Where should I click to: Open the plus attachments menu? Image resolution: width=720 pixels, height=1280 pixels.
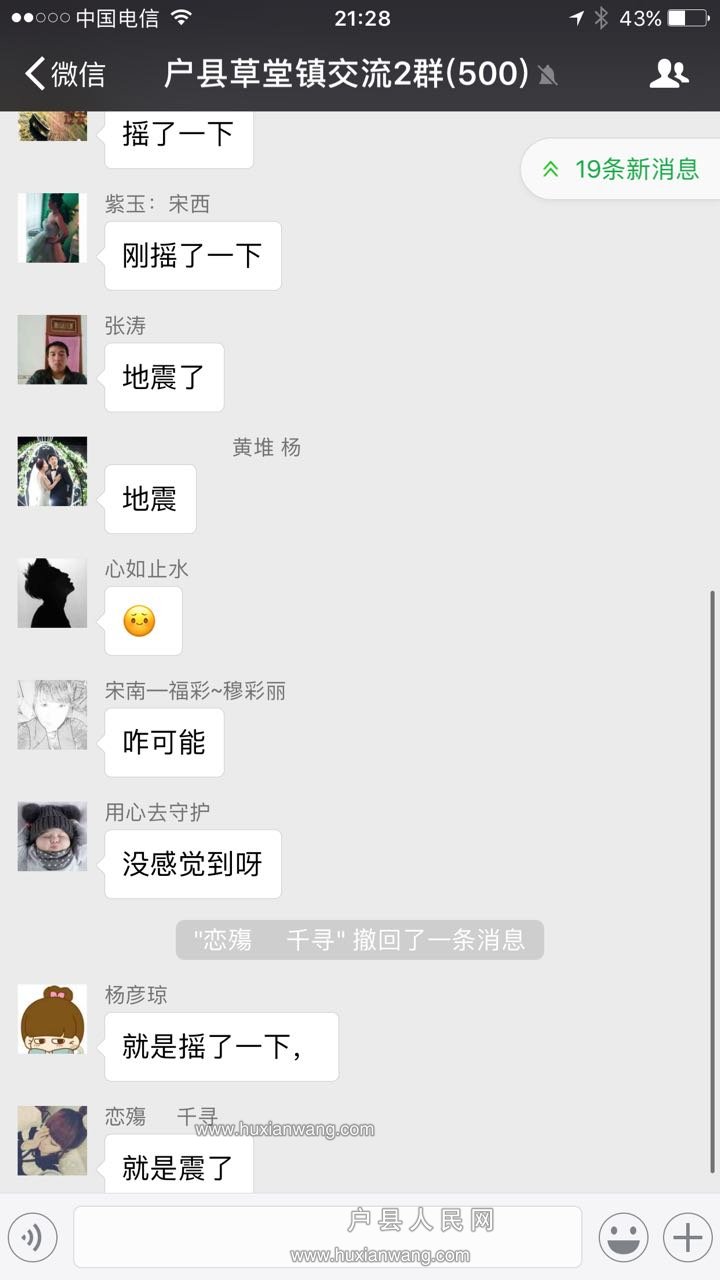tap(687, 1237)
